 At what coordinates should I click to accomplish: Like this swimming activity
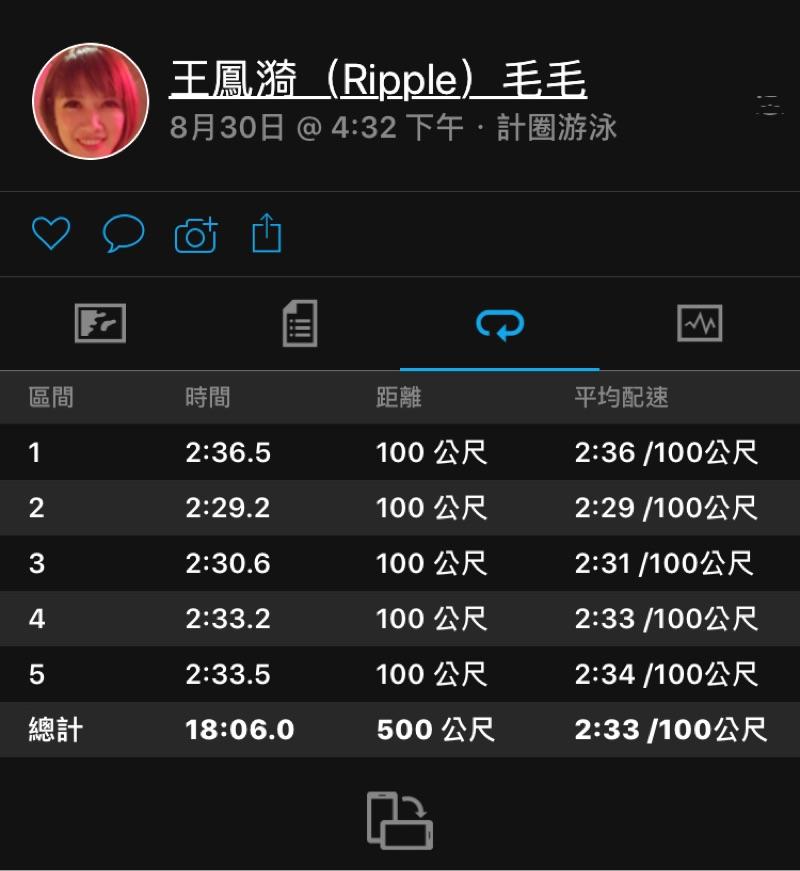pyautogui.click(x=51, y=234)
